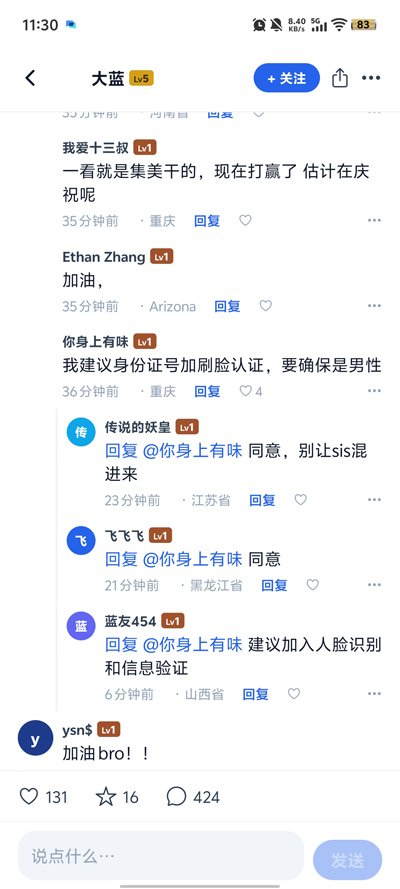Image resolution: width=400 pixels, height=889 pixels.
Task: Like 你身上有味's comment
Action: (250, 391)
